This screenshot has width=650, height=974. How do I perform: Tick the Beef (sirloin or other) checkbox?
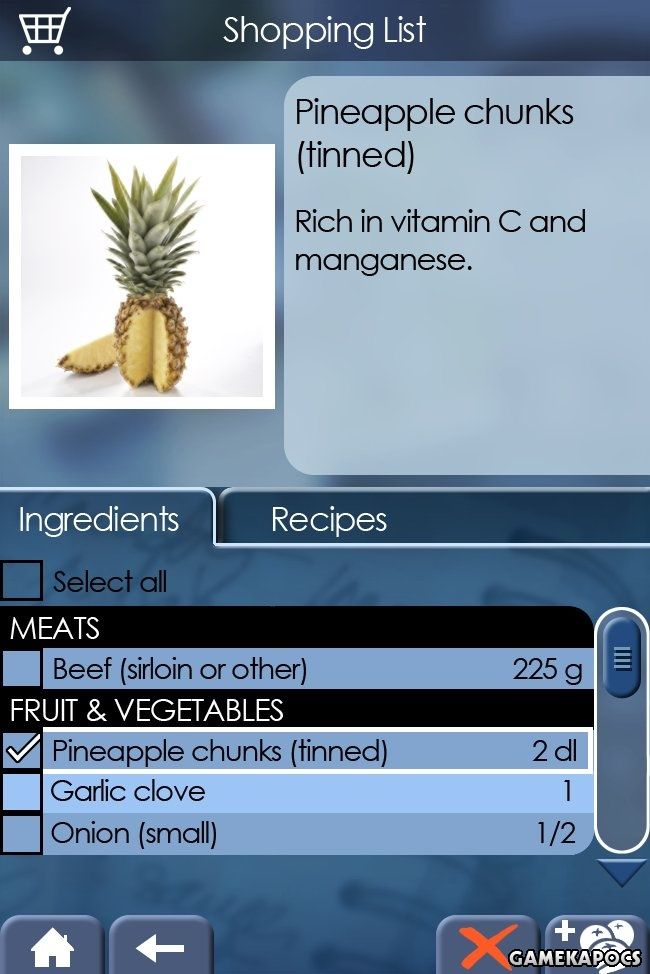click(22, 669)
